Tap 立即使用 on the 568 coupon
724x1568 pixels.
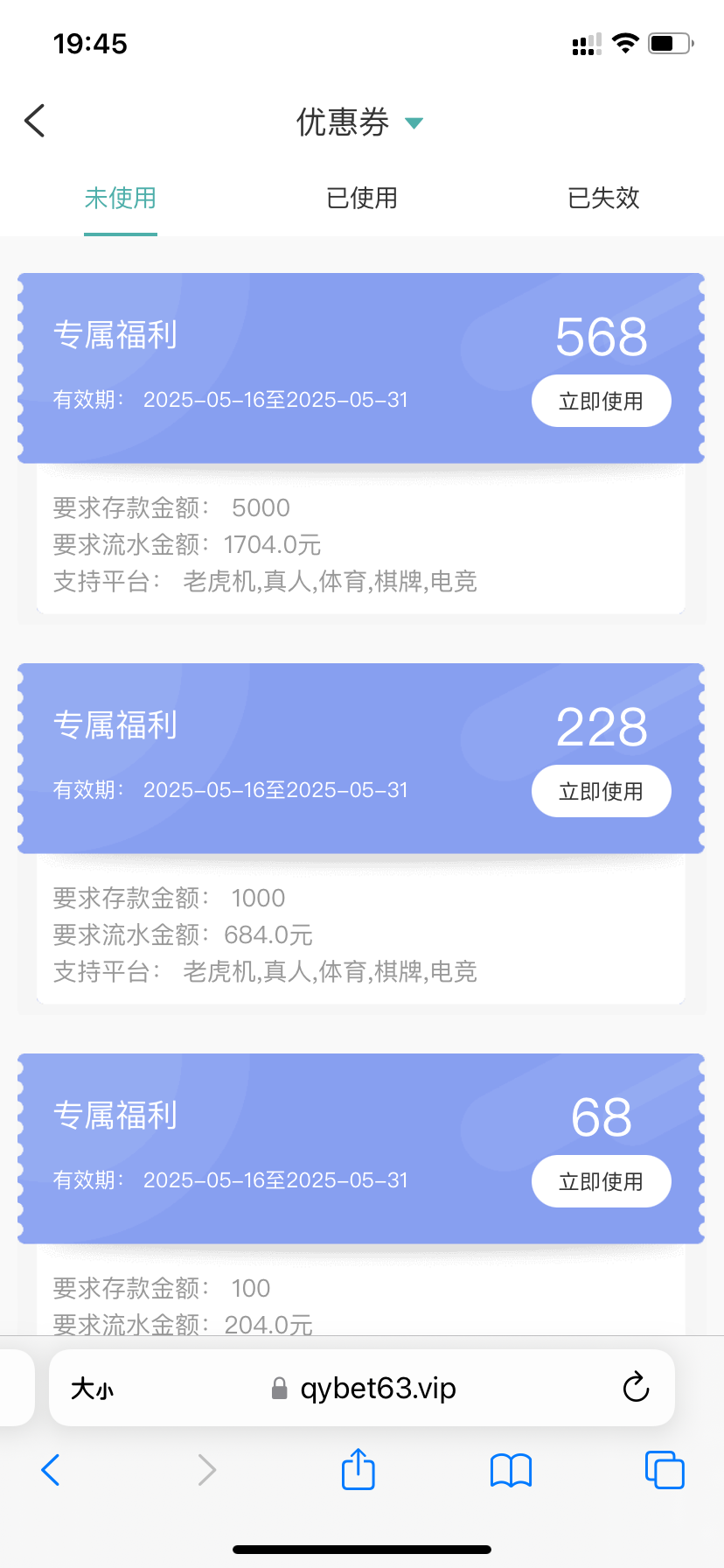pos(601,402)
